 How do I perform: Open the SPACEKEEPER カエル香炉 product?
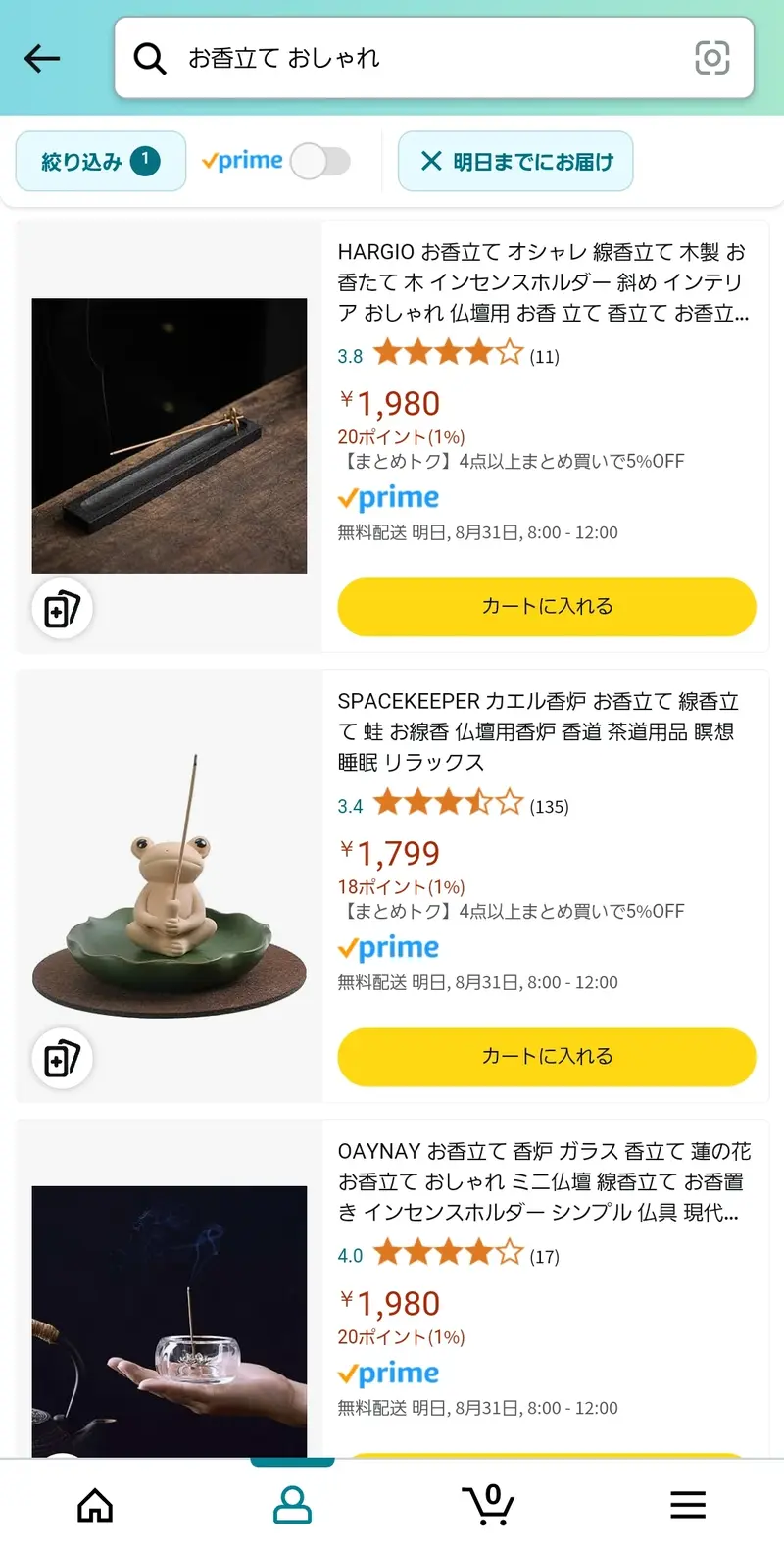pyautogui.click(x=537, y=731)
